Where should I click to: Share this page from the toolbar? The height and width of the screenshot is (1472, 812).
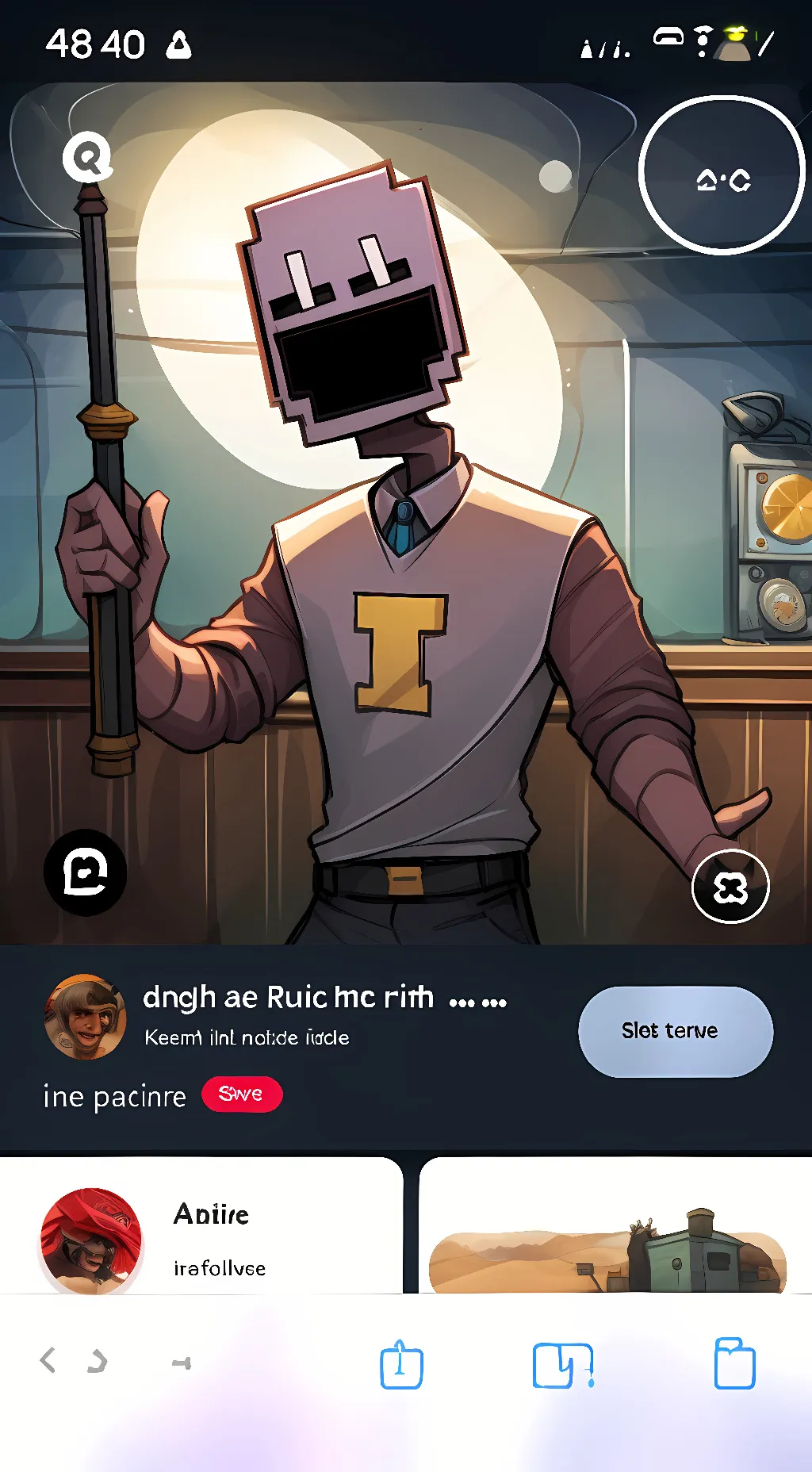coord(401,1364)
